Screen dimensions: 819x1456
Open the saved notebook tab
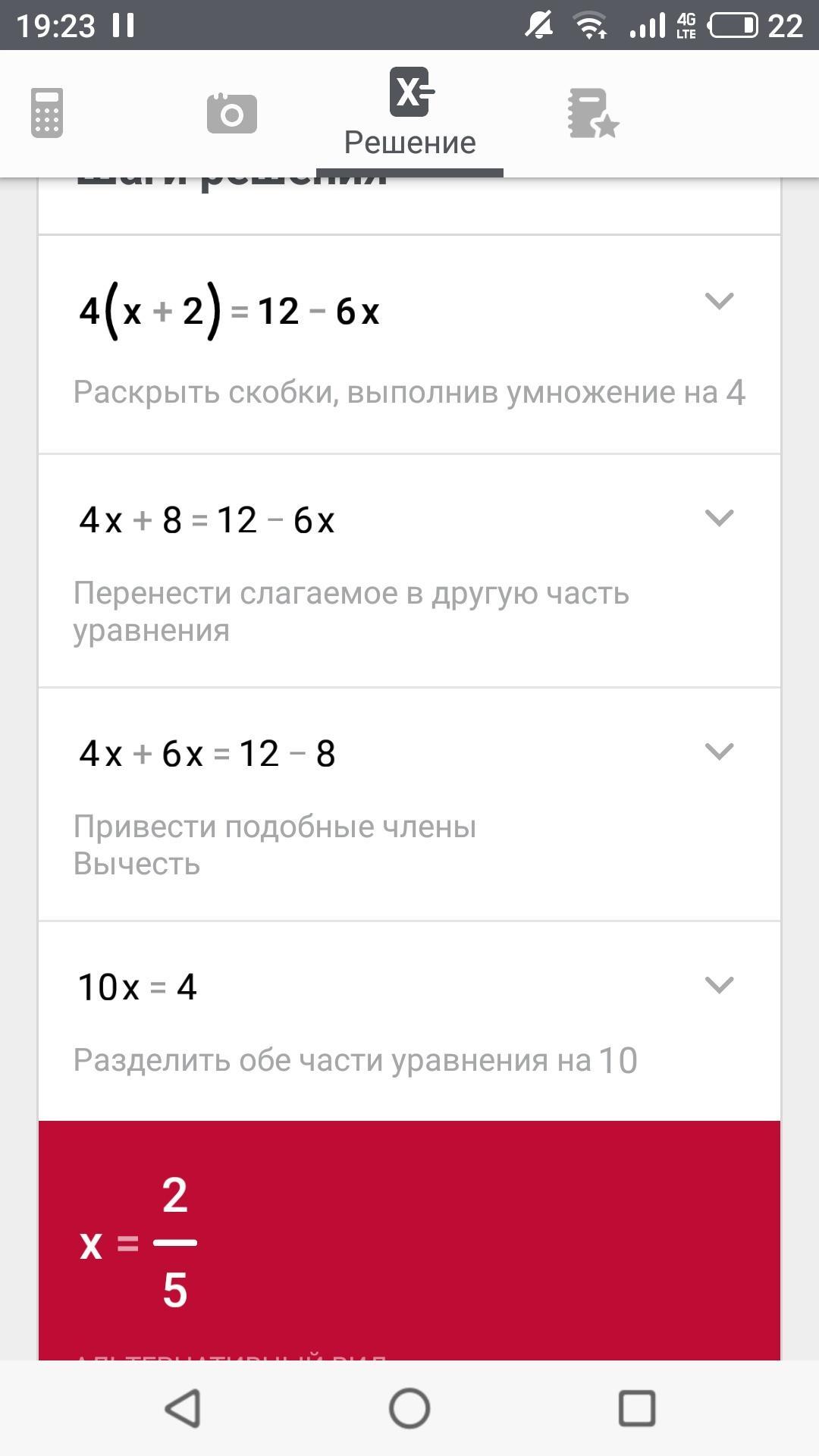(593, 114)
